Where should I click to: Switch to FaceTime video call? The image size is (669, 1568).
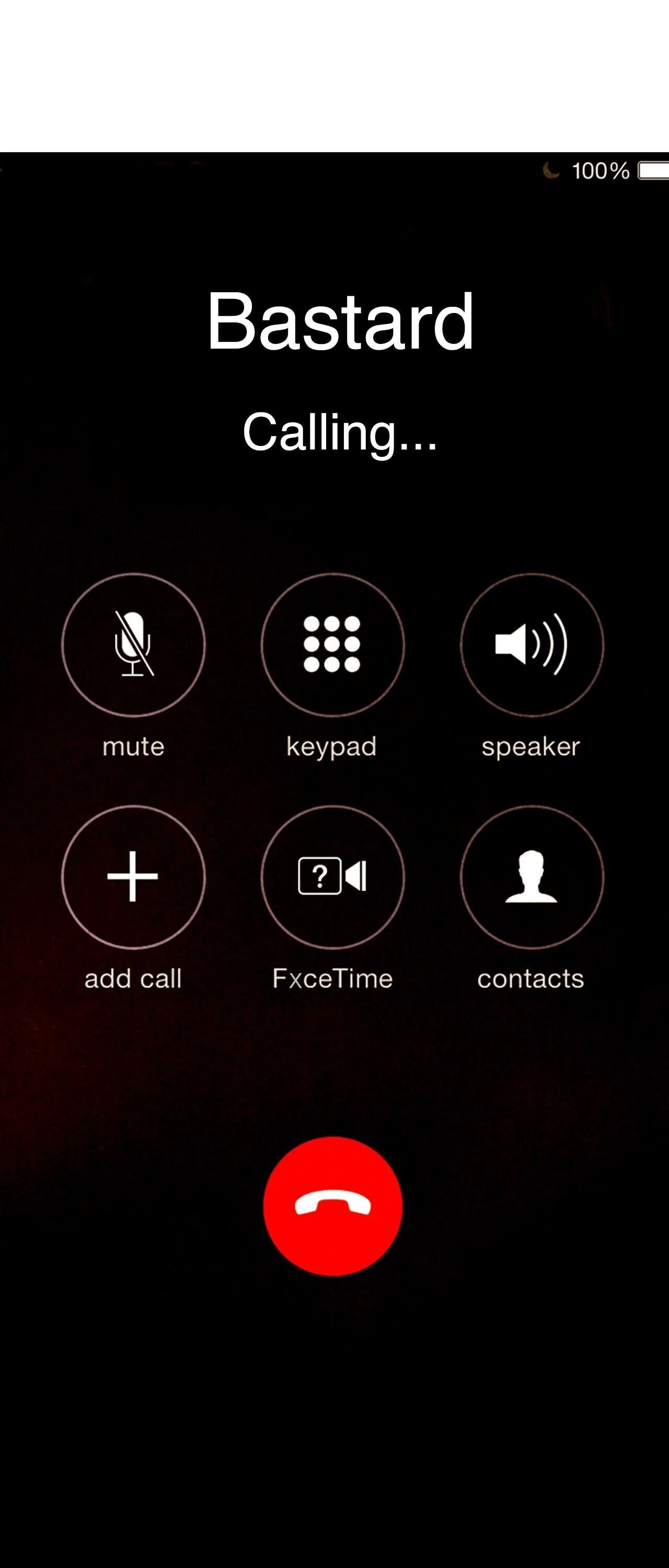tap(332, 877)
